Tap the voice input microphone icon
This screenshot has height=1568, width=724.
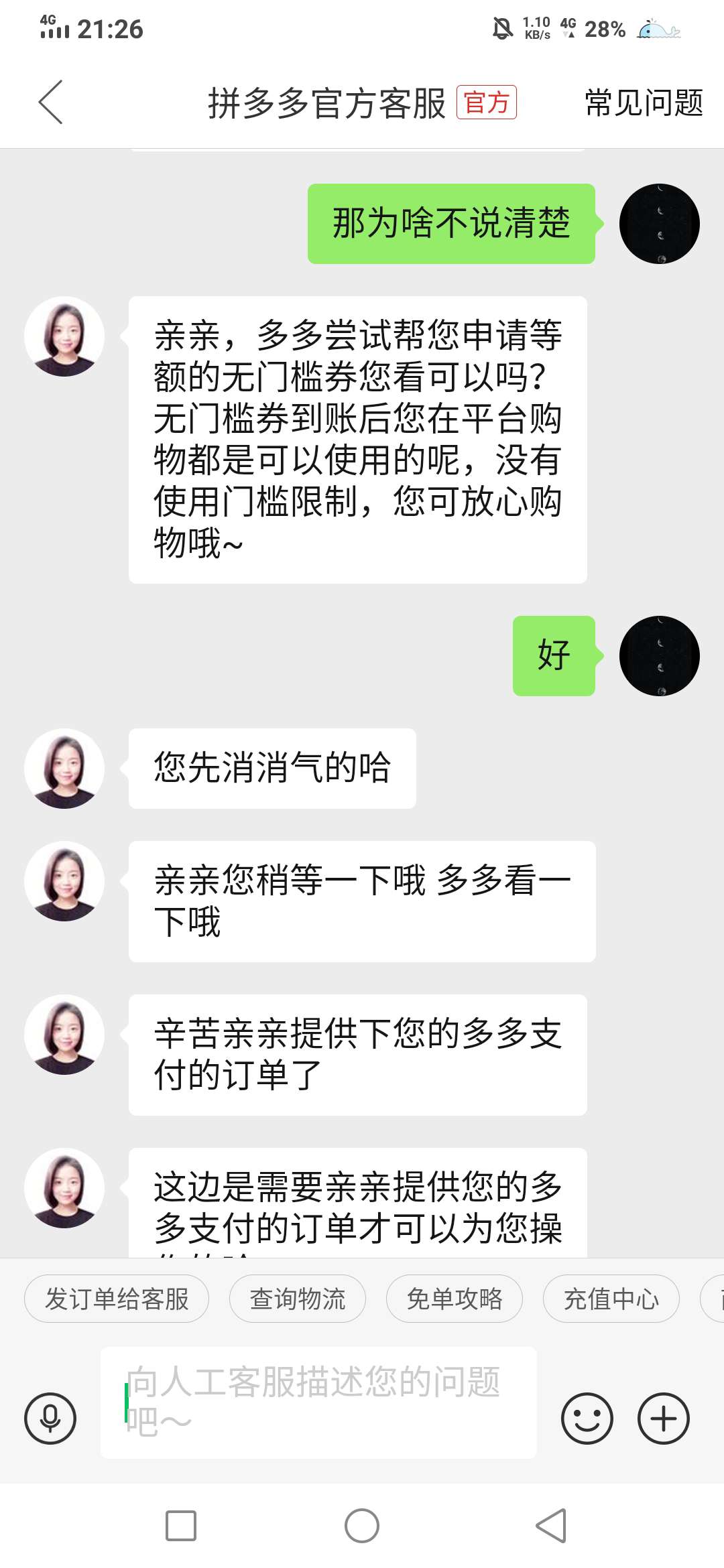coord(50,1419)
